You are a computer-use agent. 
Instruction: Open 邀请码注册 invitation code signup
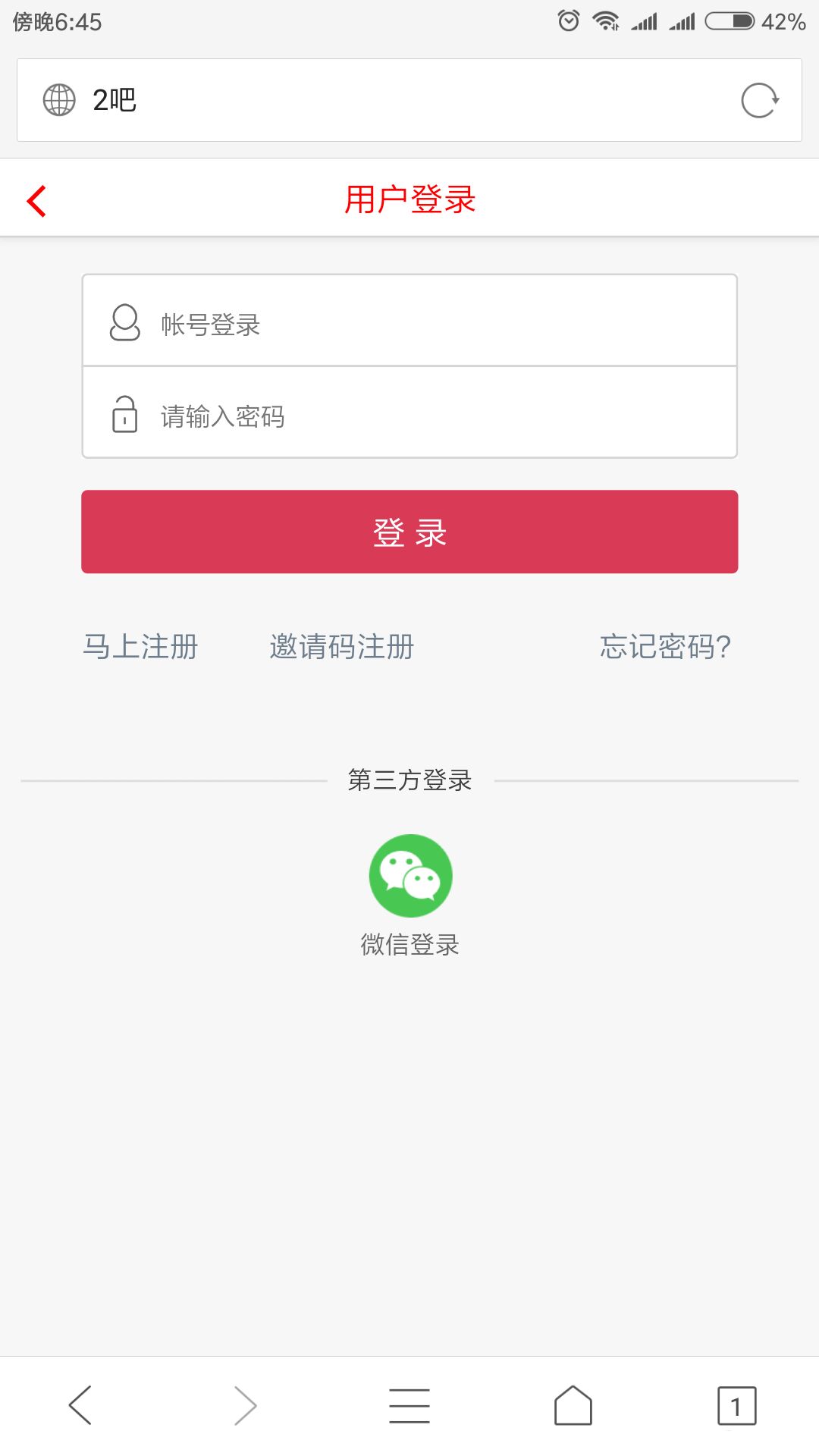(x=342, y=647)
